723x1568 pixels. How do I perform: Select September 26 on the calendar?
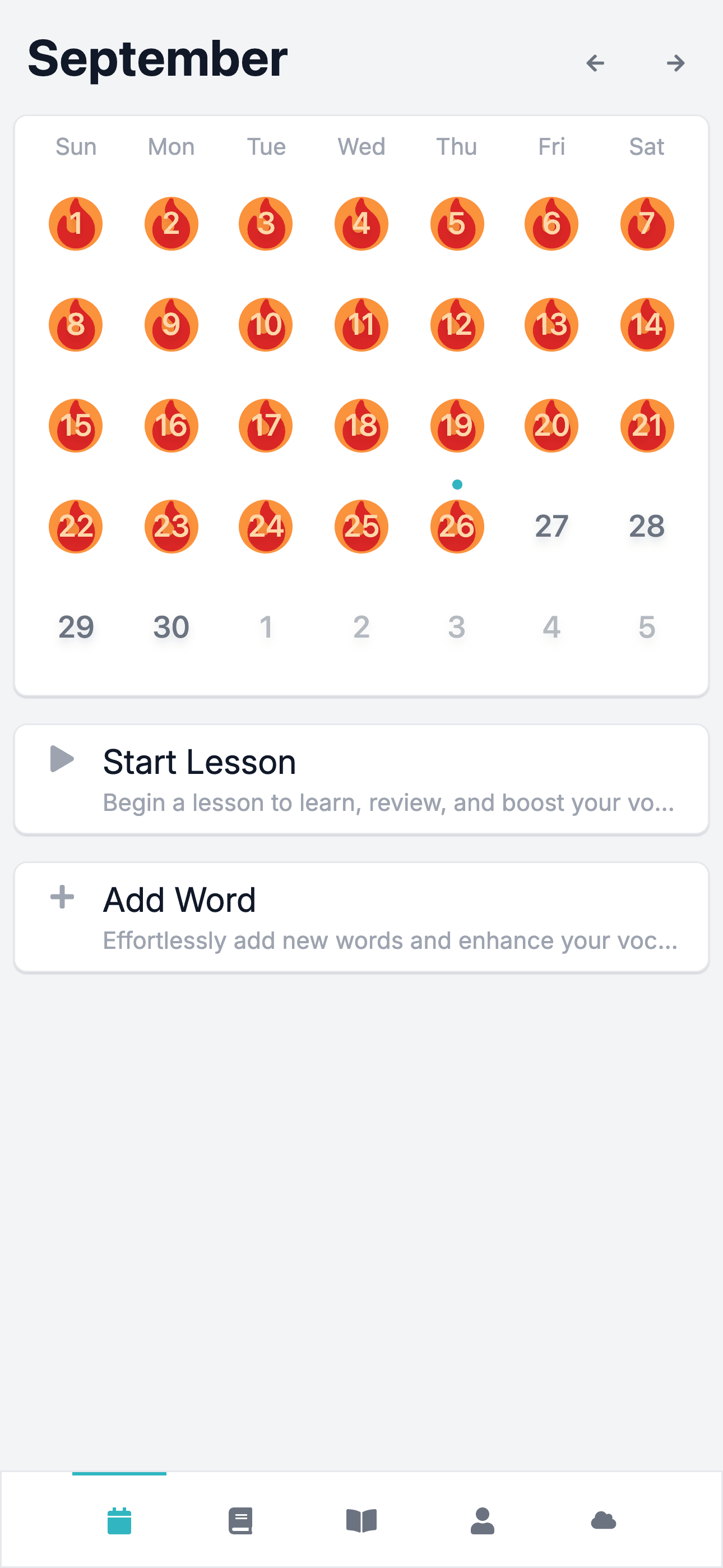tap(457, 526)
